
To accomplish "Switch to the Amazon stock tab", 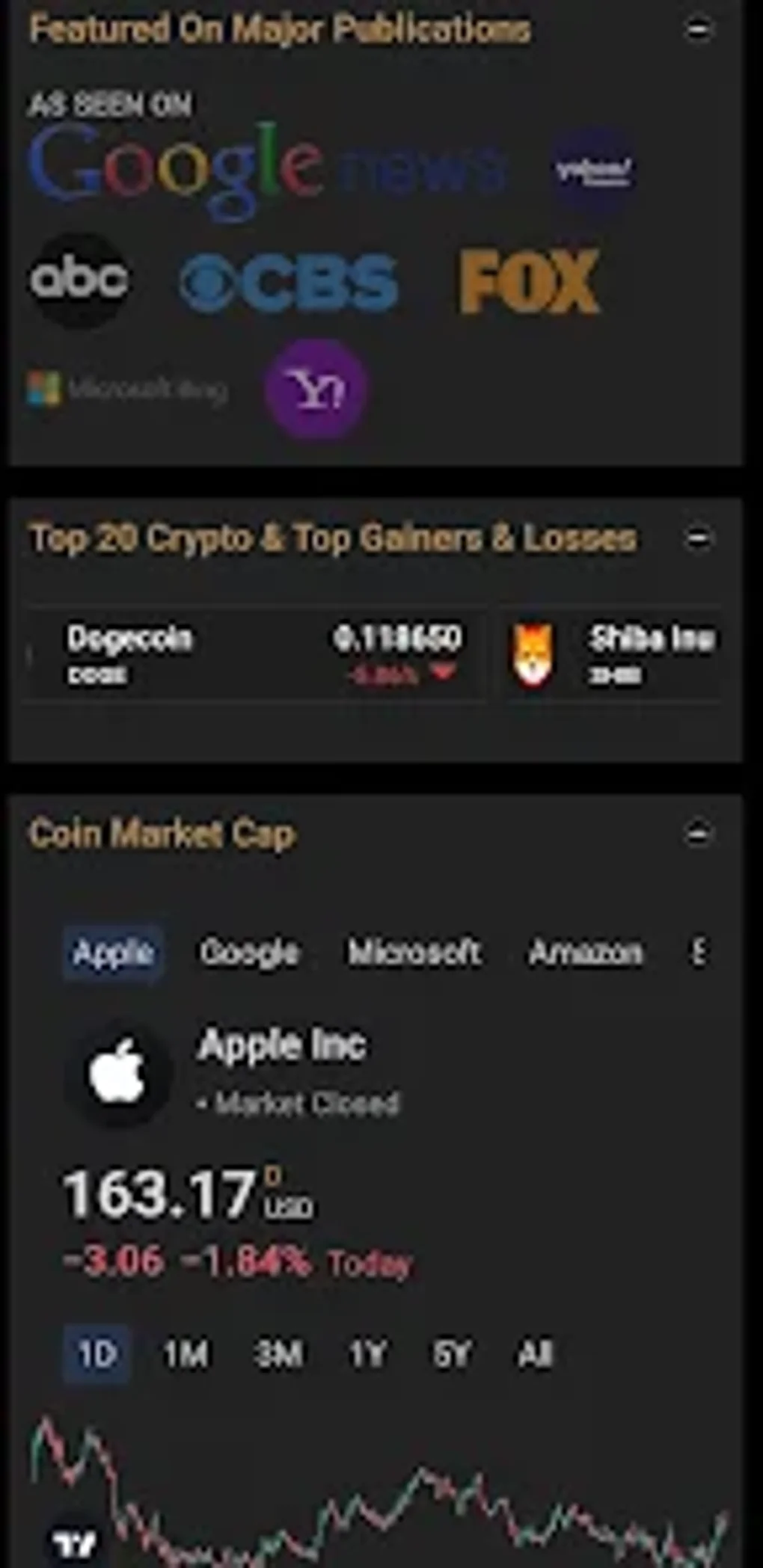I will tap(585, 953).
